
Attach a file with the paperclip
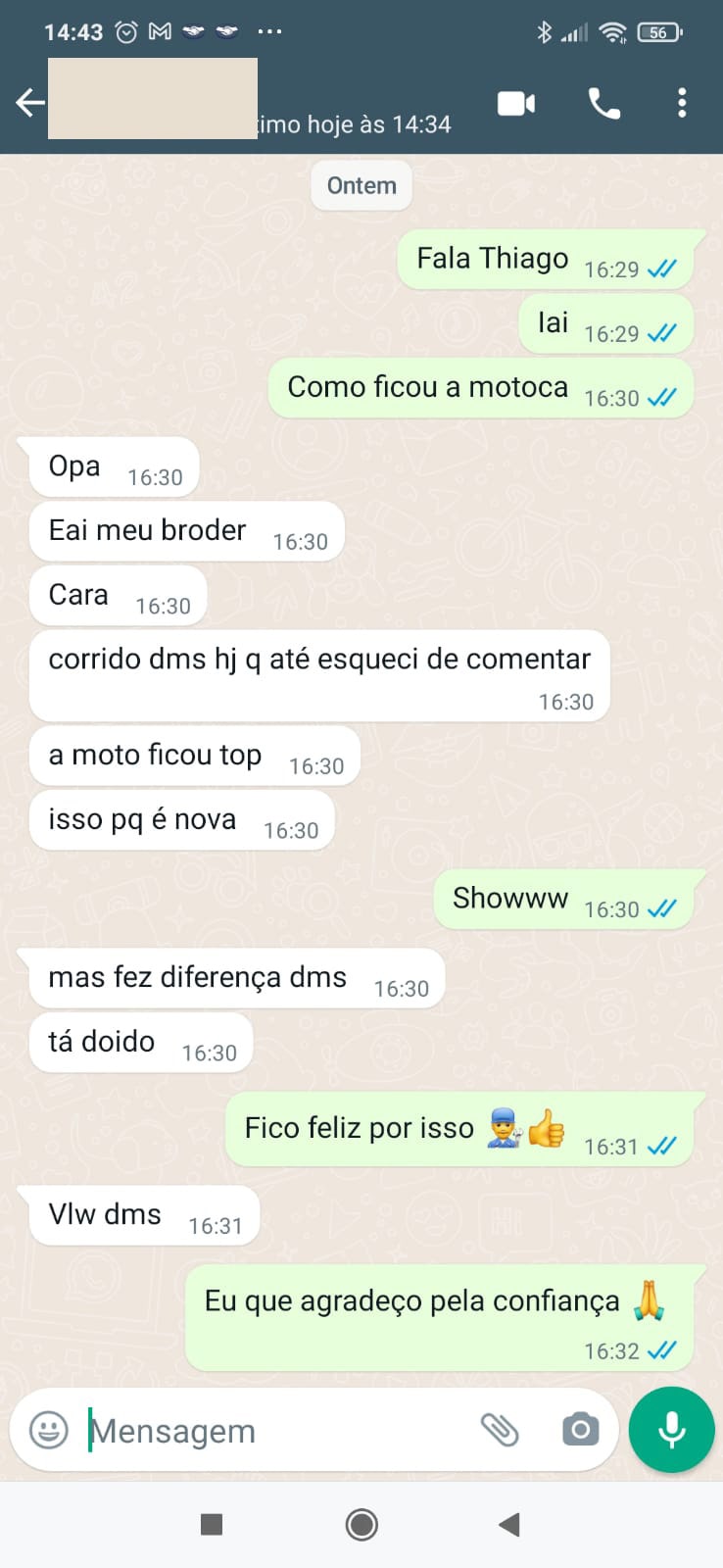click(500, 1430)
